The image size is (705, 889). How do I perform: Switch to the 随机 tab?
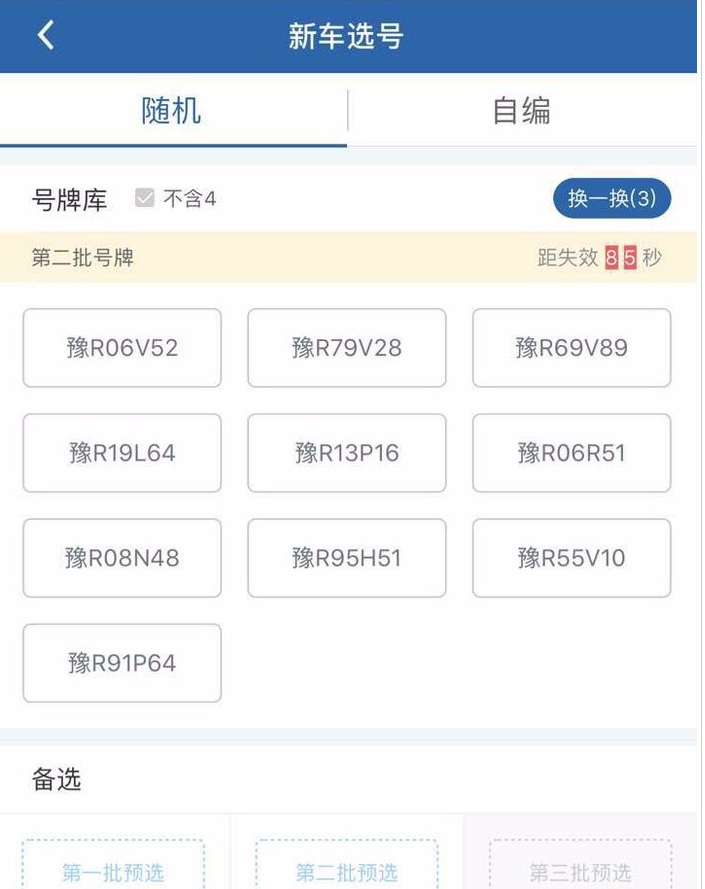point(172,110)
